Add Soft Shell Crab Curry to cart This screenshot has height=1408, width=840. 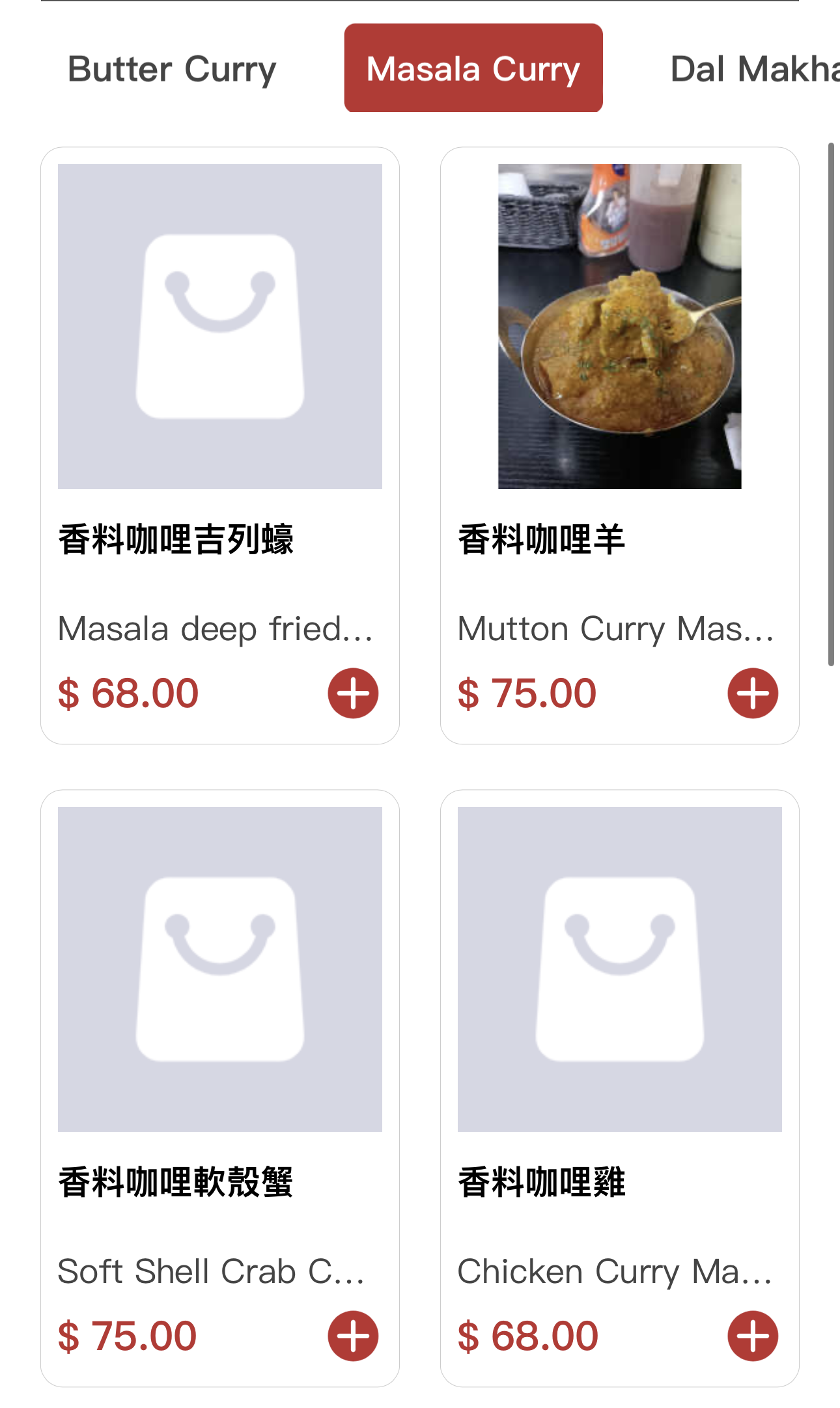pyautogui.click(x=353, y=1336)
